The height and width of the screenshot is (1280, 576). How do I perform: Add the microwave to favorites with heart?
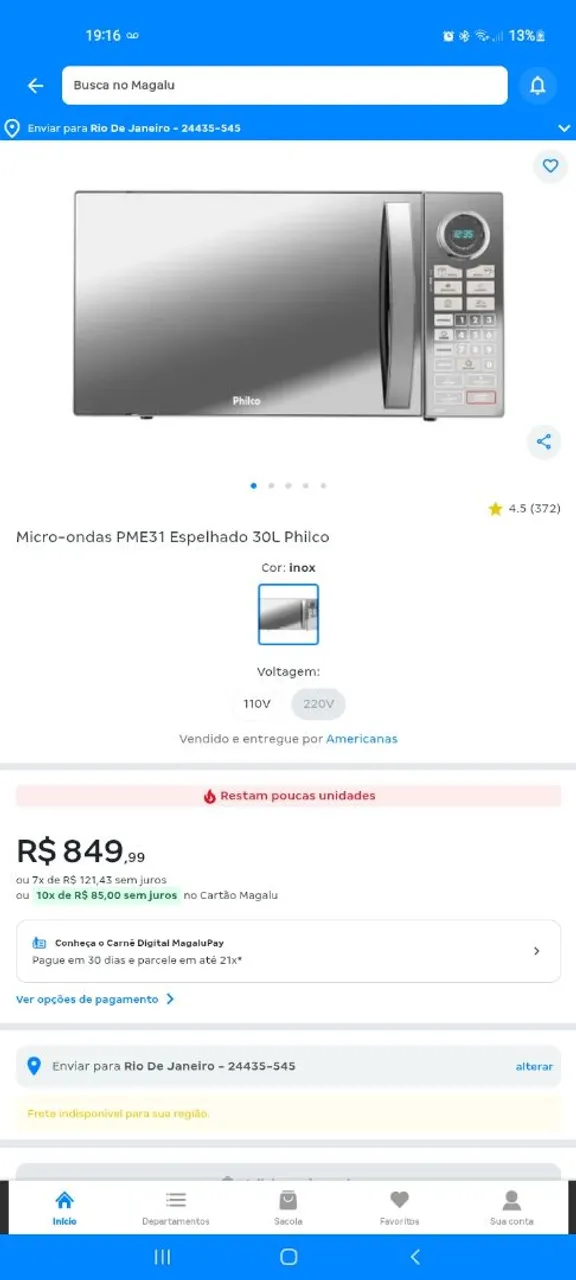click(x=550, y=165)
